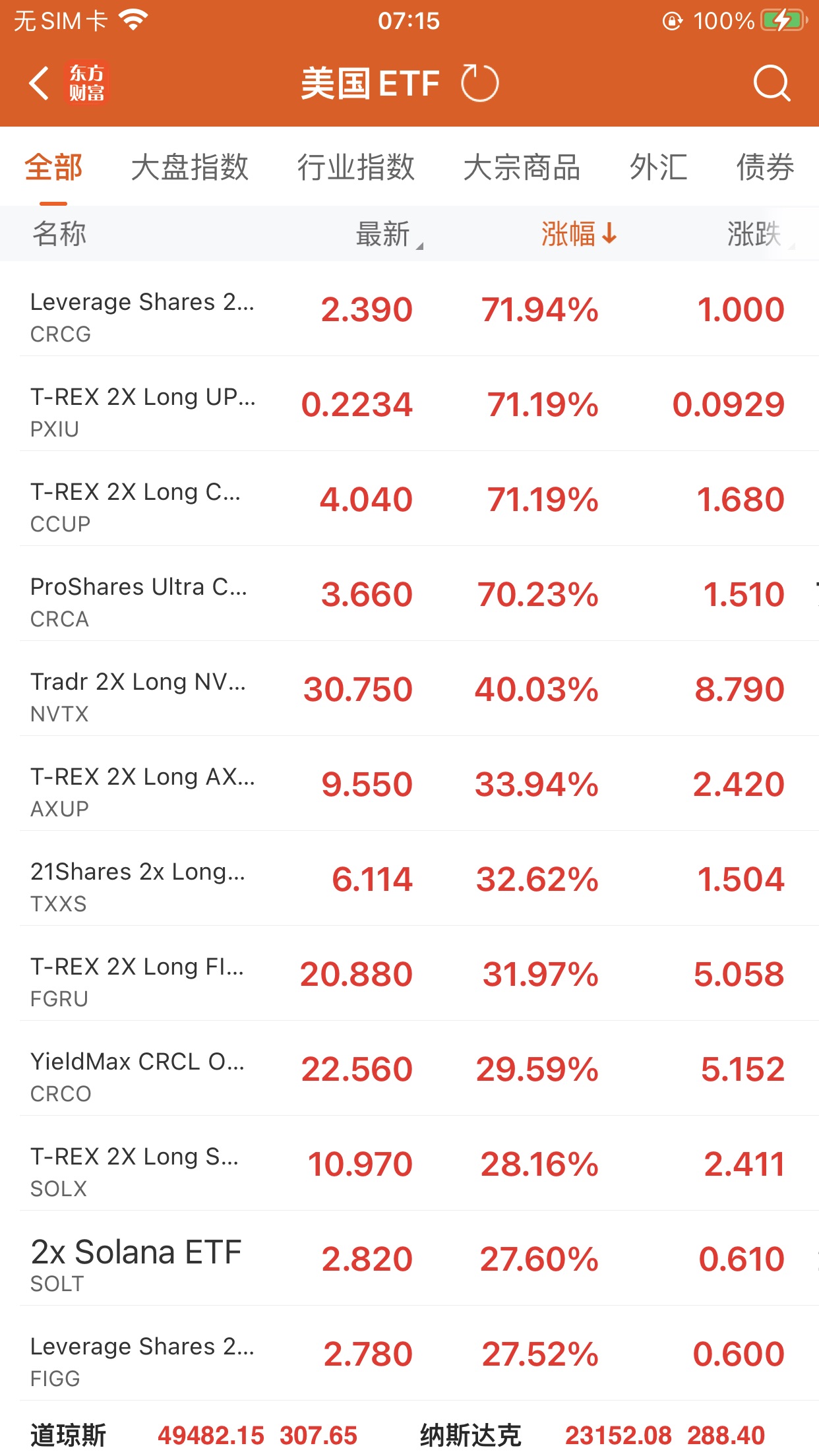Image resolution: width=819 pixels, height=1456 pixels.
Task: Open the 外汇 tab
Action: coord(658,167)
